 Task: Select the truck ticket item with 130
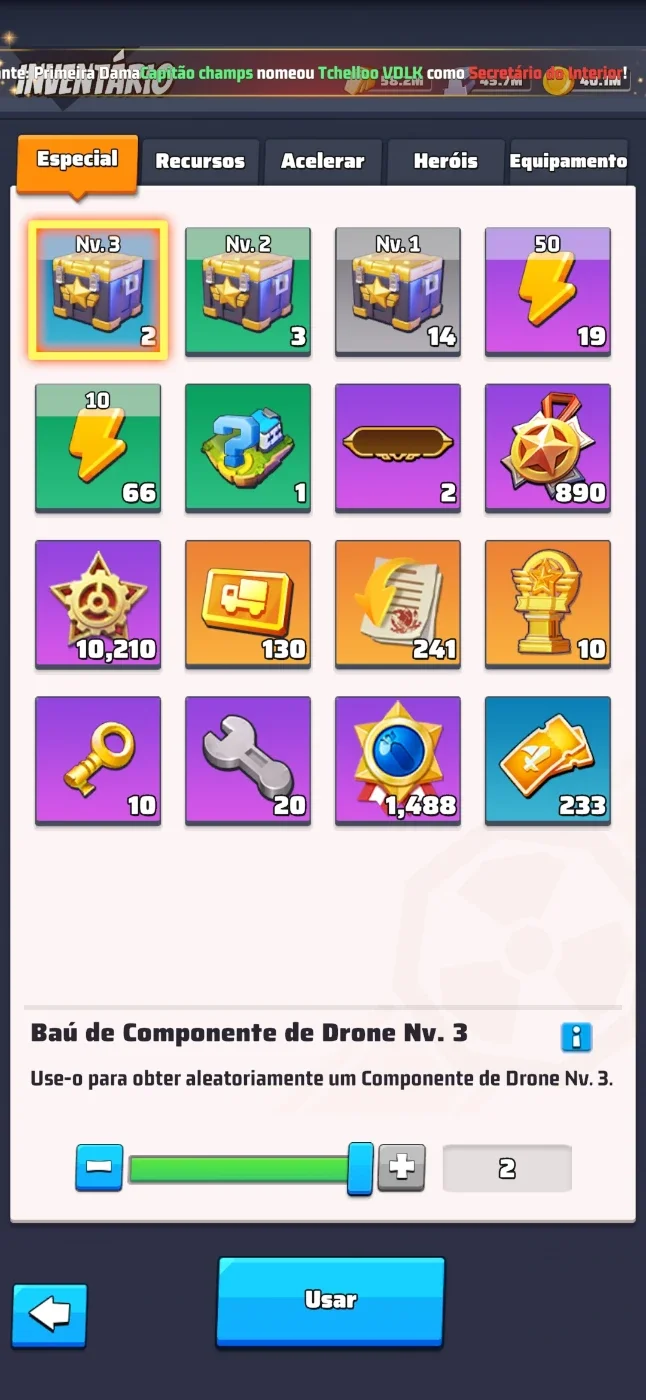point(248,604)
